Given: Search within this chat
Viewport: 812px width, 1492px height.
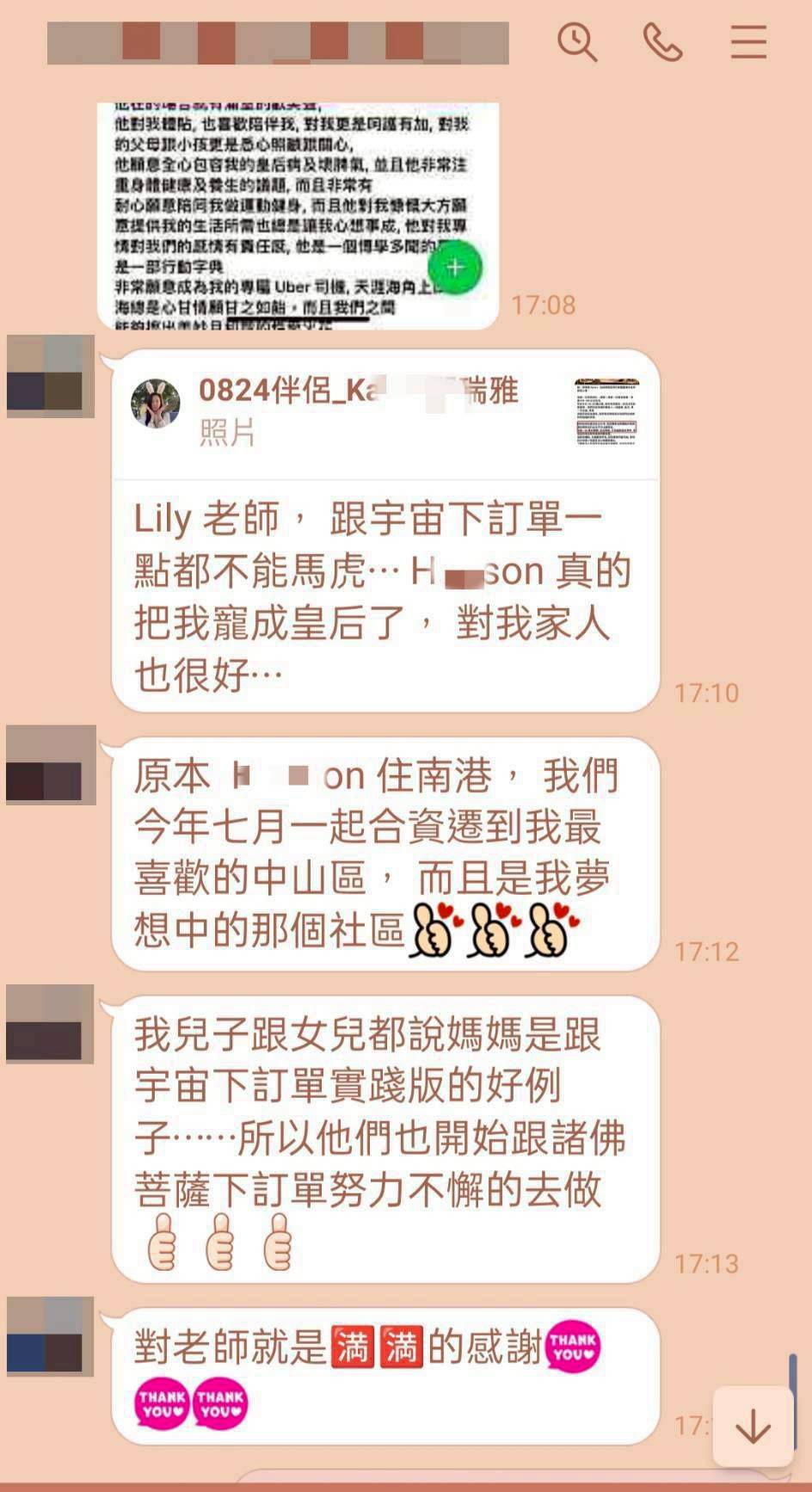Looking at the screenshot, I should point(577,41).
